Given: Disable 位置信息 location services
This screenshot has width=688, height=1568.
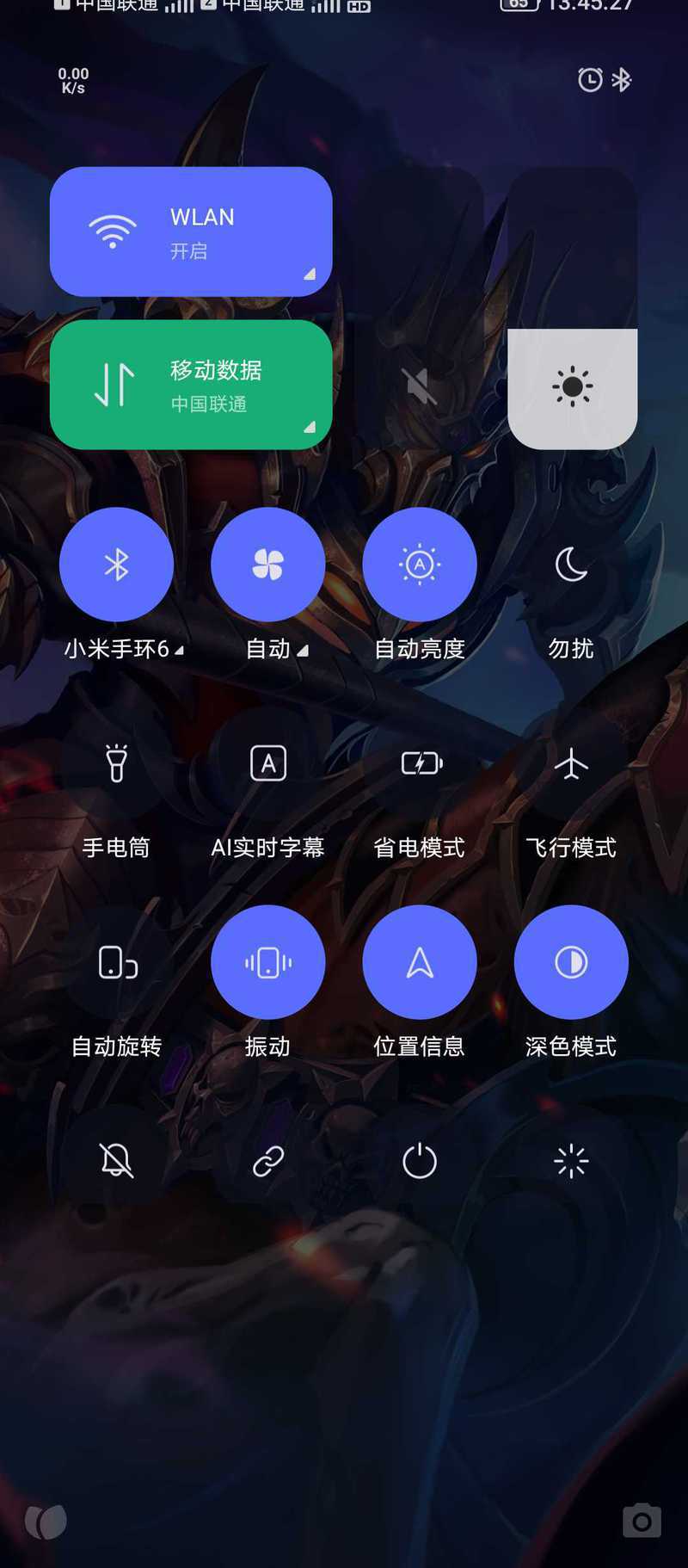Looking at the screenshot, I should coord(420,962).
